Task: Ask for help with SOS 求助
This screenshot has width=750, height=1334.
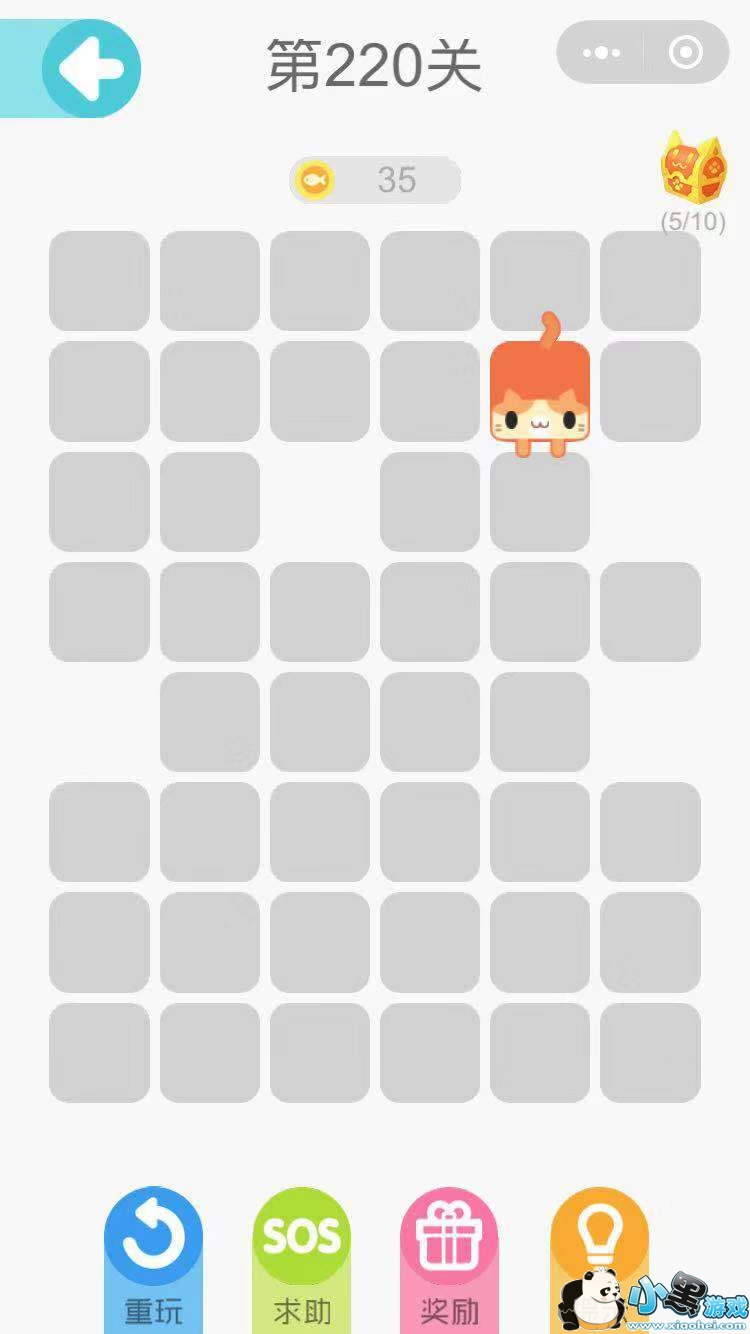Action: [301, 1240]
